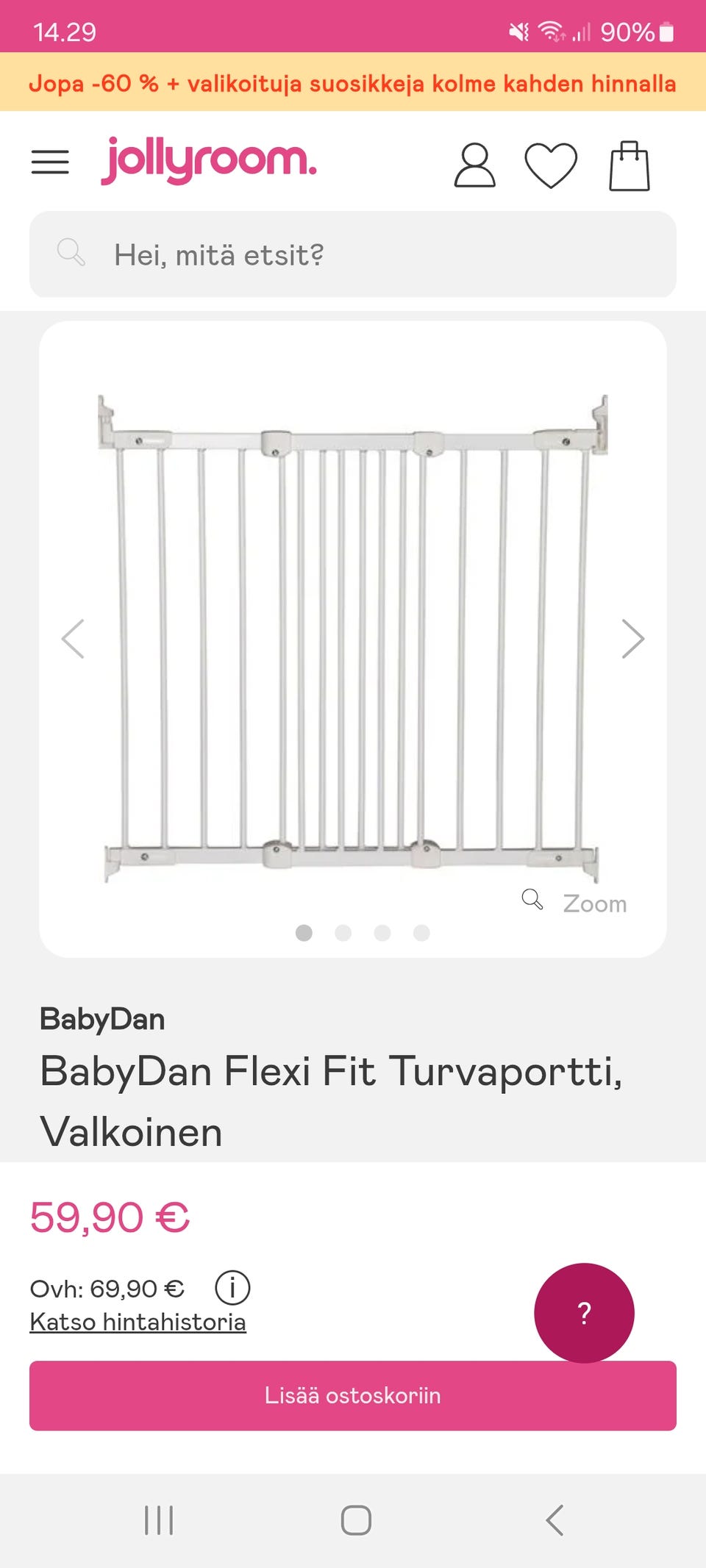This screenshot has width=706, height=1568.
Task: Open the Jopa -60 % promo banner
Action: (x=353, y=82)
